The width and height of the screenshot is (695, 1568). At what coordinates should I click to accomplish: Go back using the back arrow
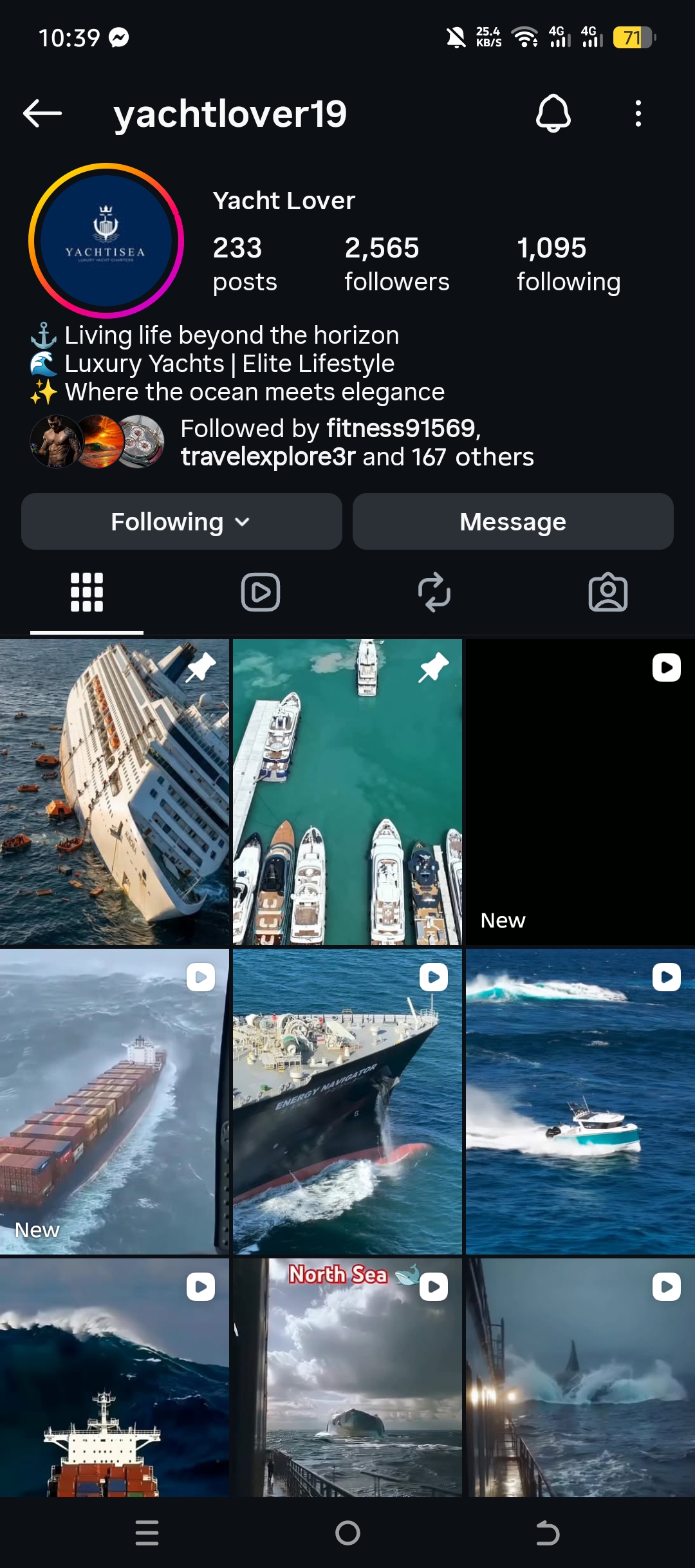(42, 113)
